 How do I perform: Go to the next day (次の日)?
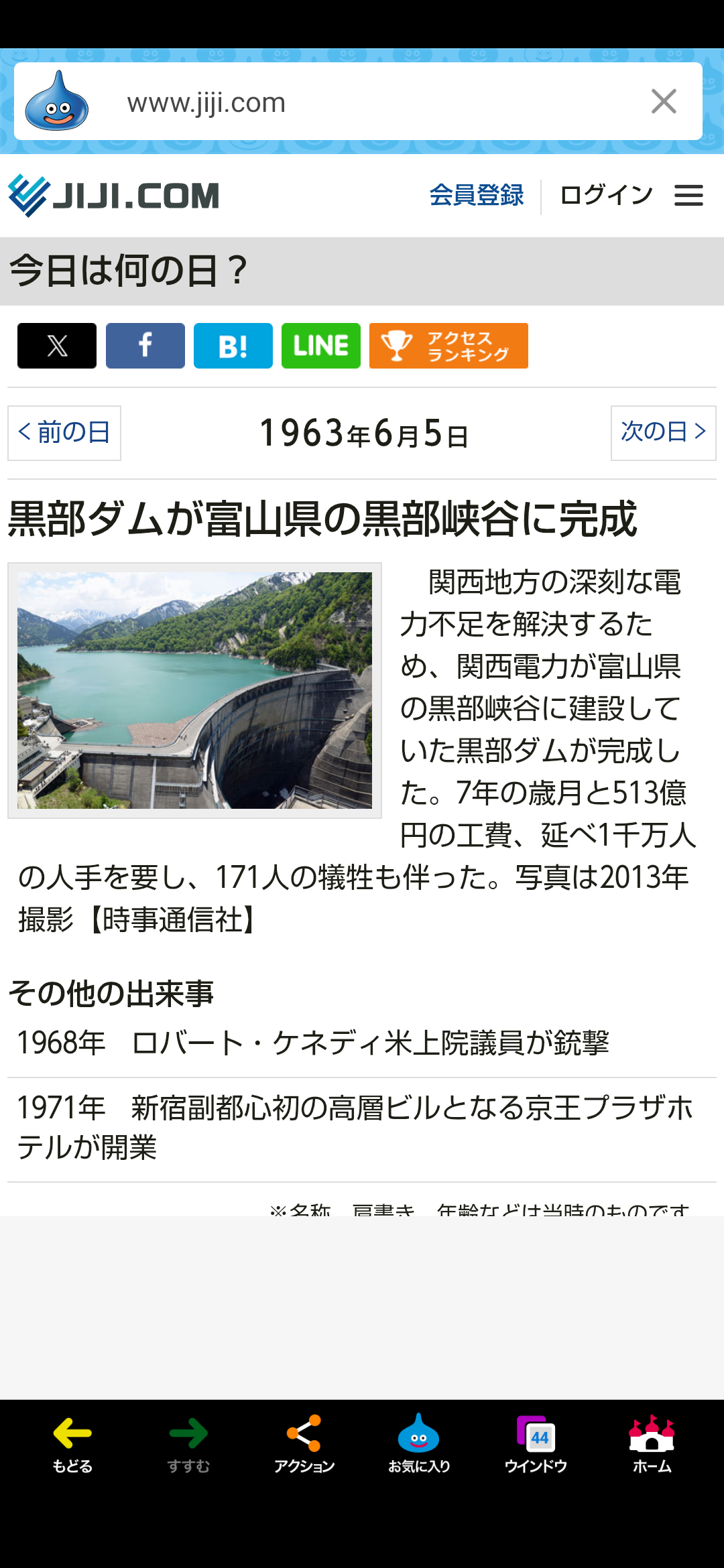664,433
